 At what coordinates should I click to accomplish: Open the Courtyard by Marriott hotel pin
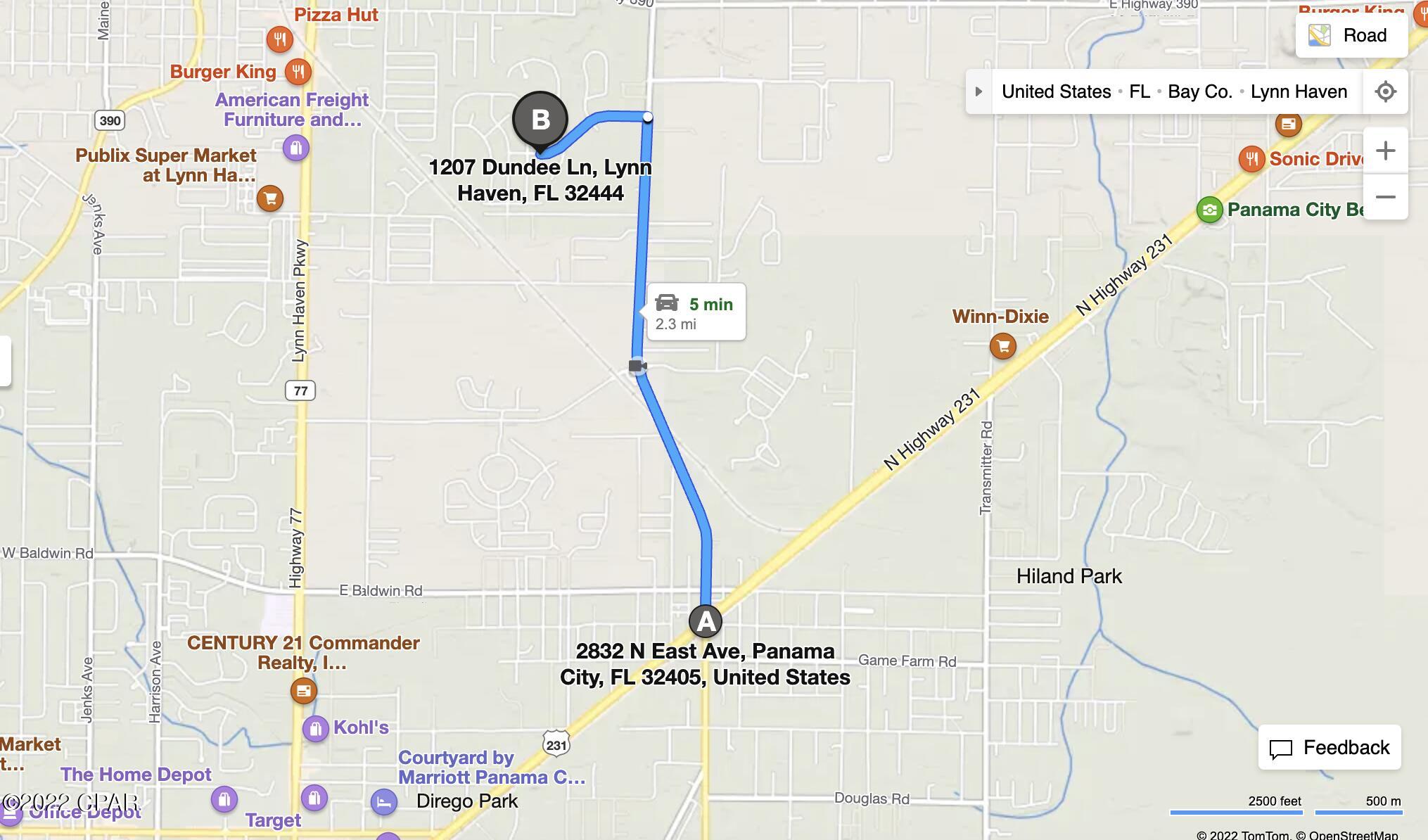(384, 802)
